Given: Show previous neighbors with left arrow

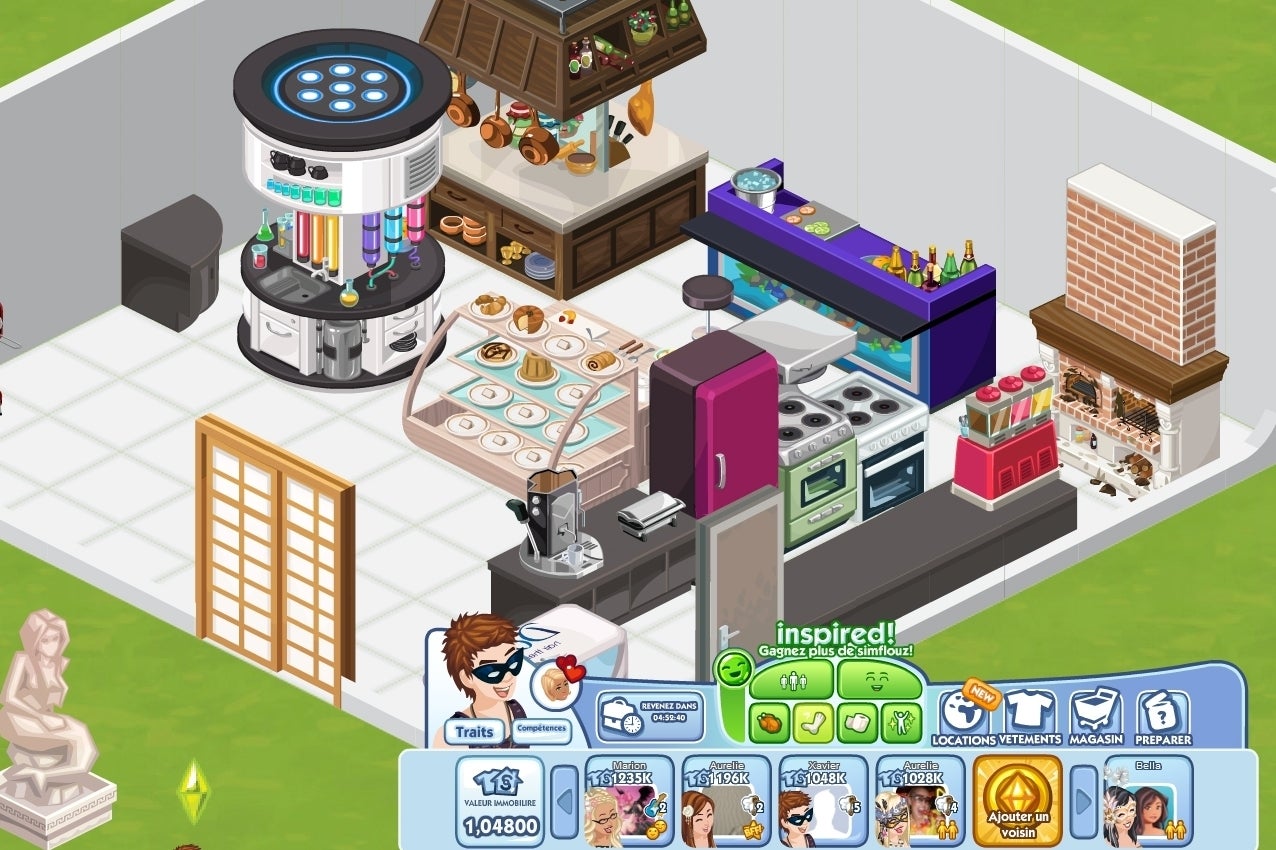Looking at the screenshot, I should [x=565, y=801].
